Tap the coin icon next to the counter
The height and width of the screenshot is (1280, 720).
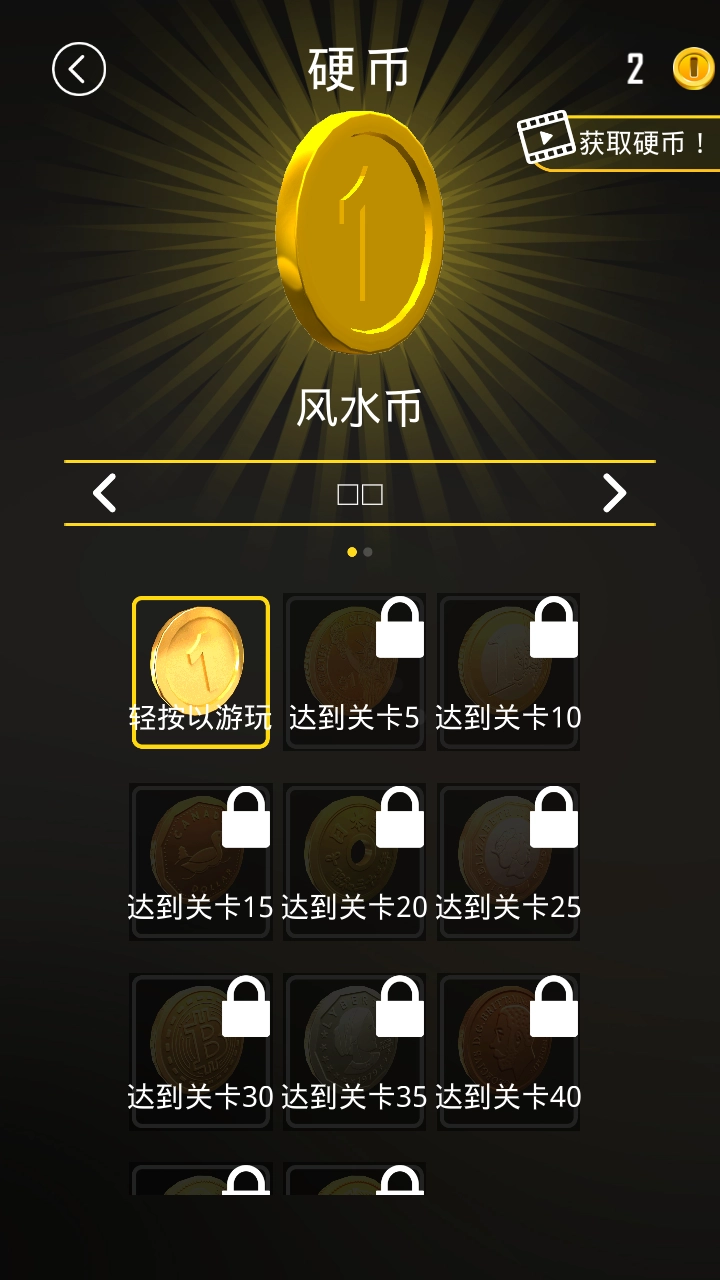pyautogui.click(x=691, y=70)
